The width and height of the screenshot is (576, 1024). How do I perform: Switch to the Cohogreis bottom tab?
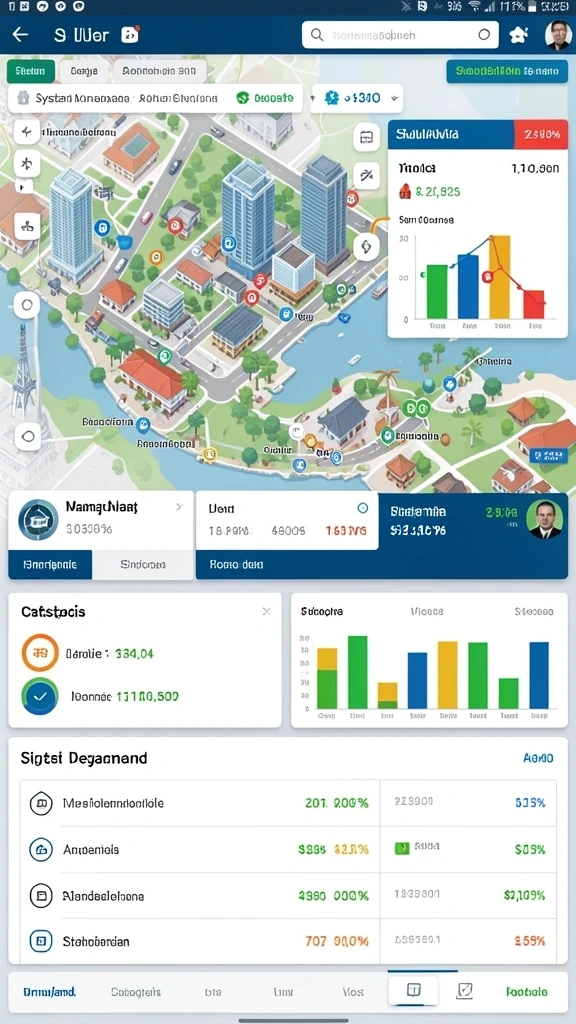coord(136,991)
